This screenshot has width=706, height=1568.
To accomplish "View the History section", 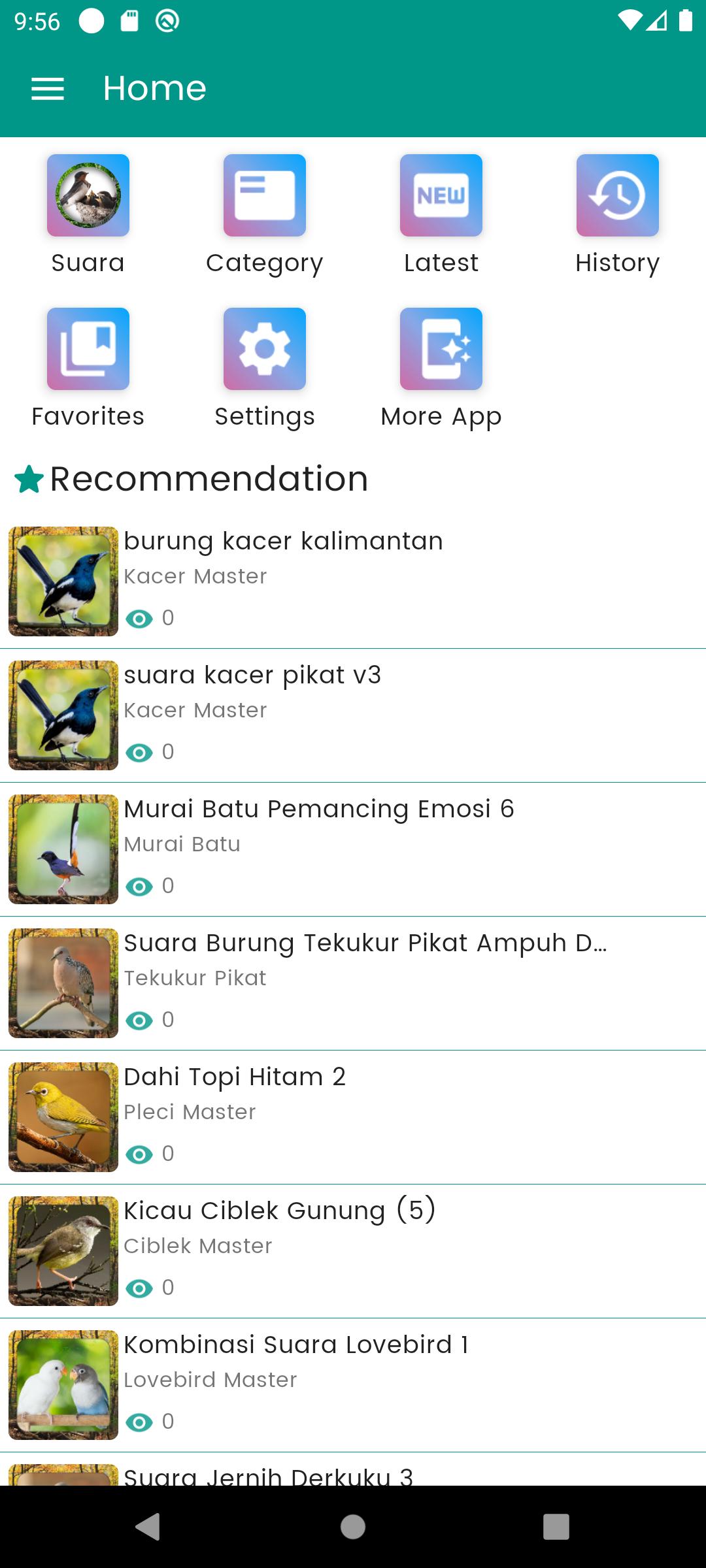I will [618, 216].
